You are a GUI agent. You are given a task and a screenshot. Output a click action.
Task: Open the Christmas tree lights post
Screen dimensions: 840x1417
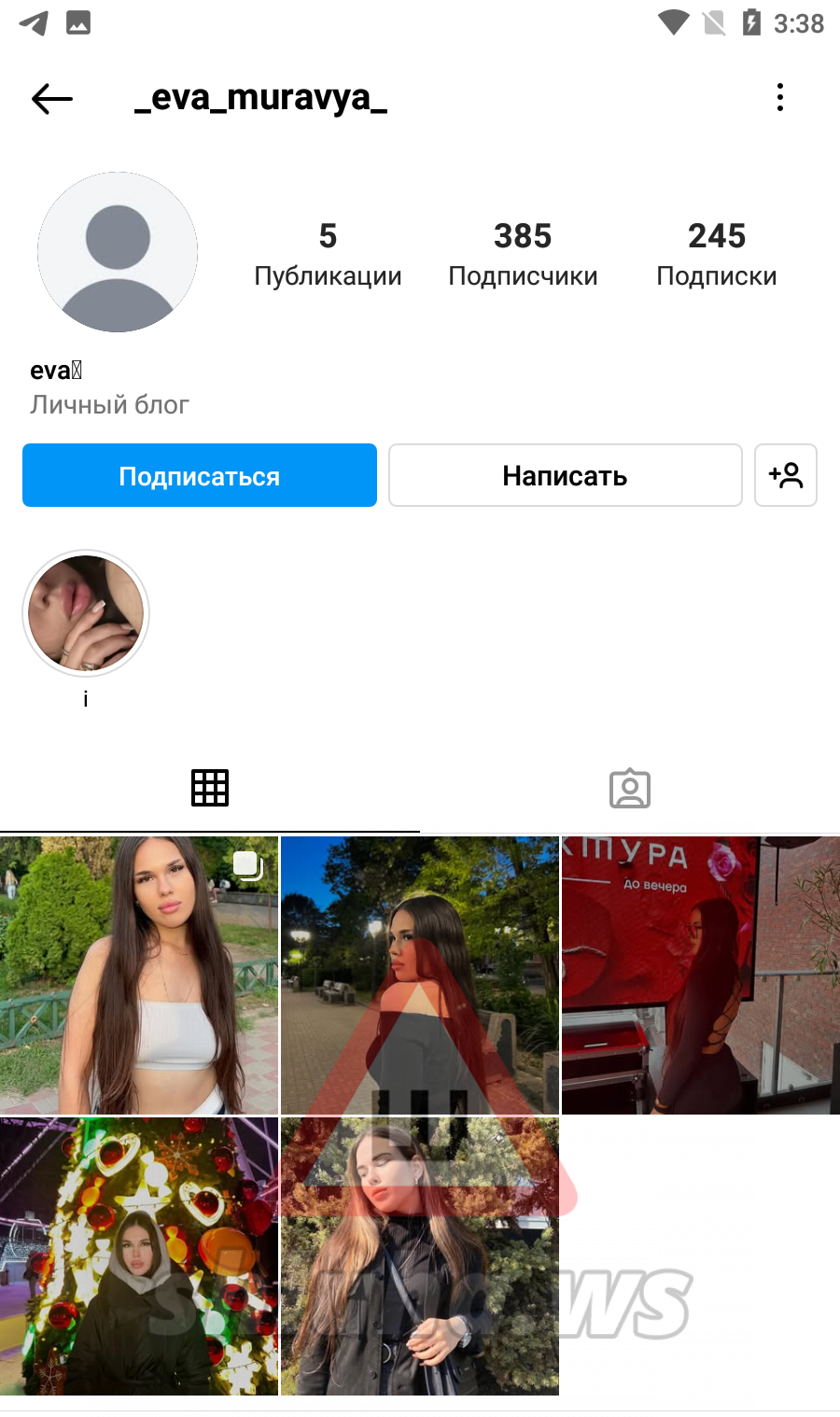pyautogui.click(x=139, y=1256)
